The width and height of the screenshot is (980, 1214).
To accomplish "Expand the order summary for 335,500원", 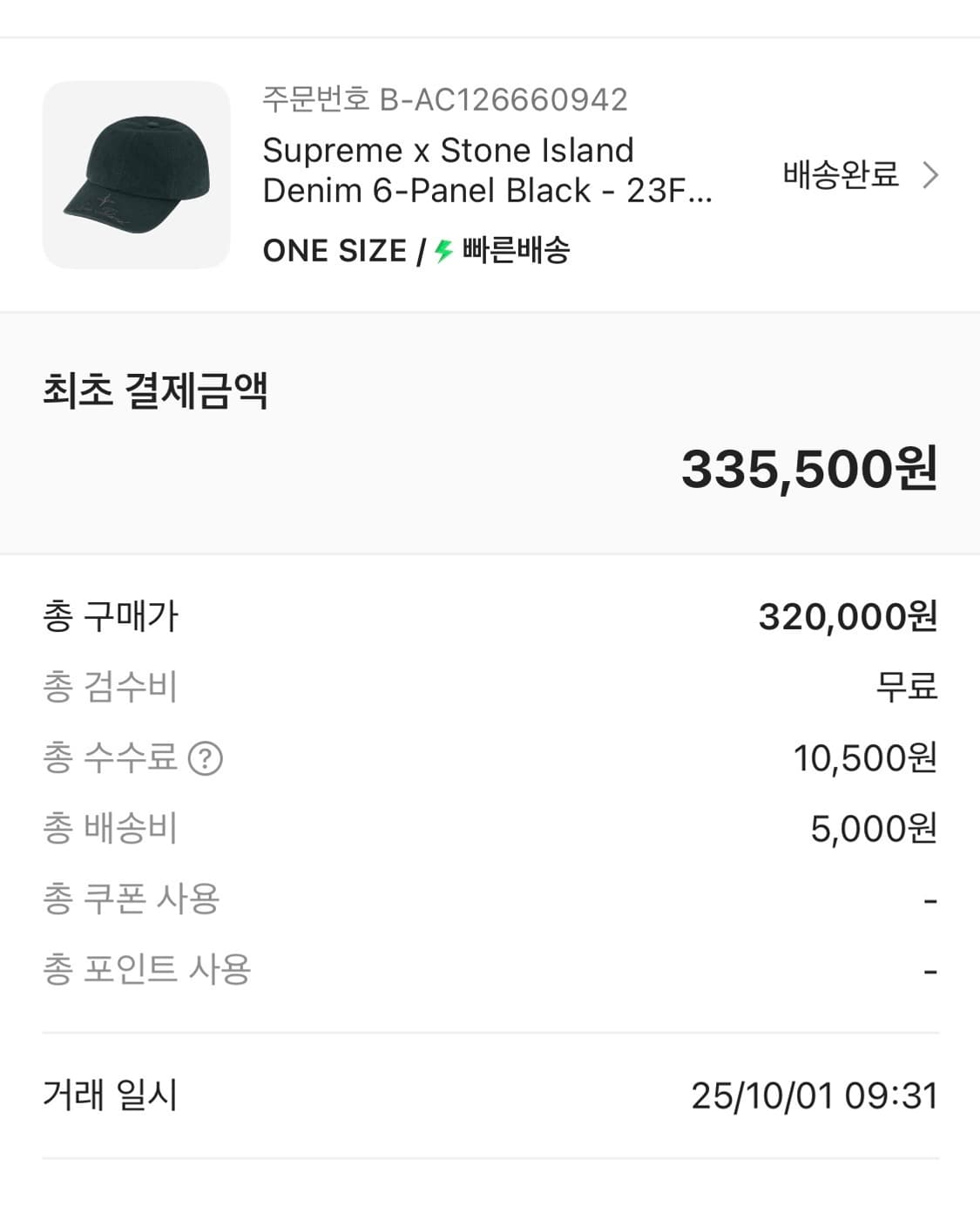I will pyautogui.click(x=810, y=473).
